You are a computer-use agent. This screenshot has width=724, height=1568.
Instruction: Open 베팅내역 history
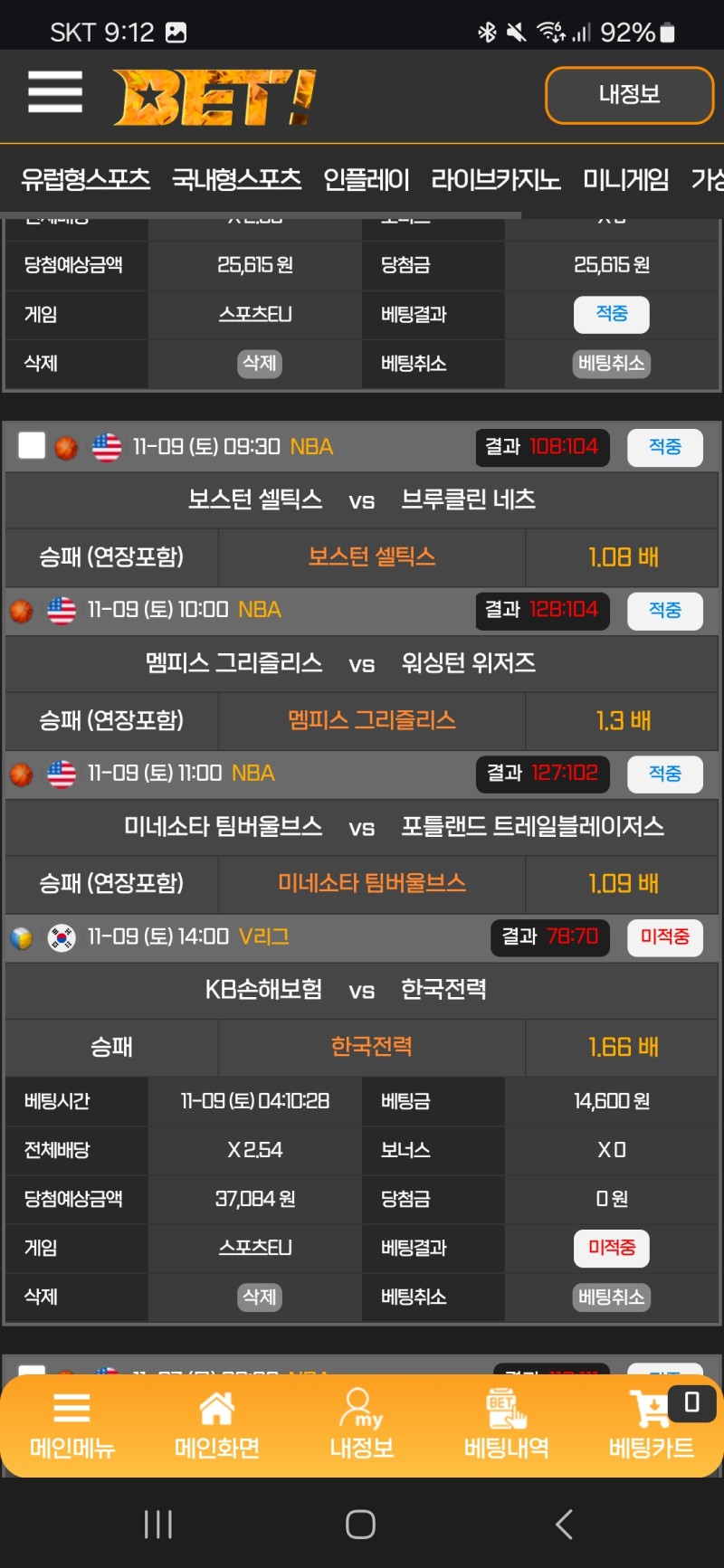click(506, 1424)
